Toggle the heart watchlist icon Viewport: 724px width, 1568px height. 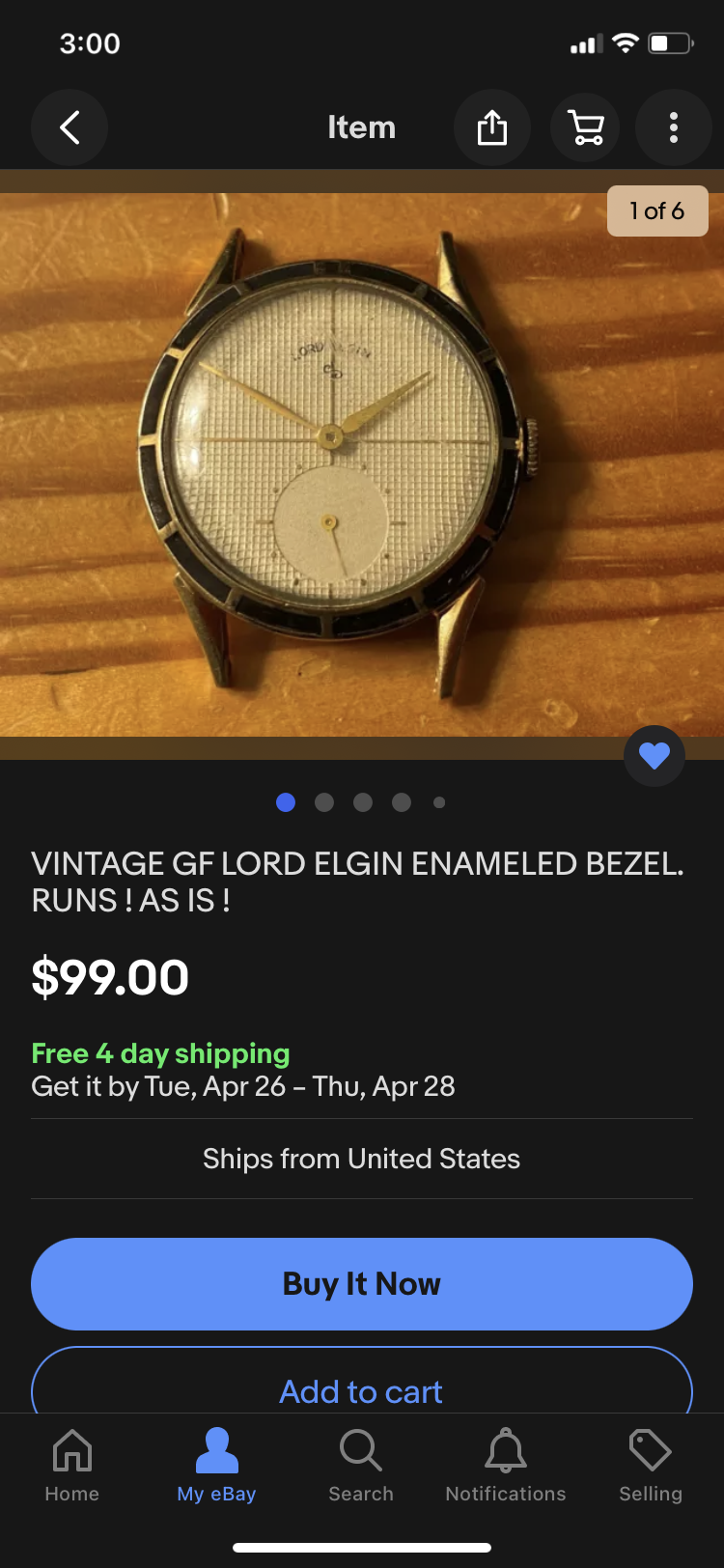[654, 755]
